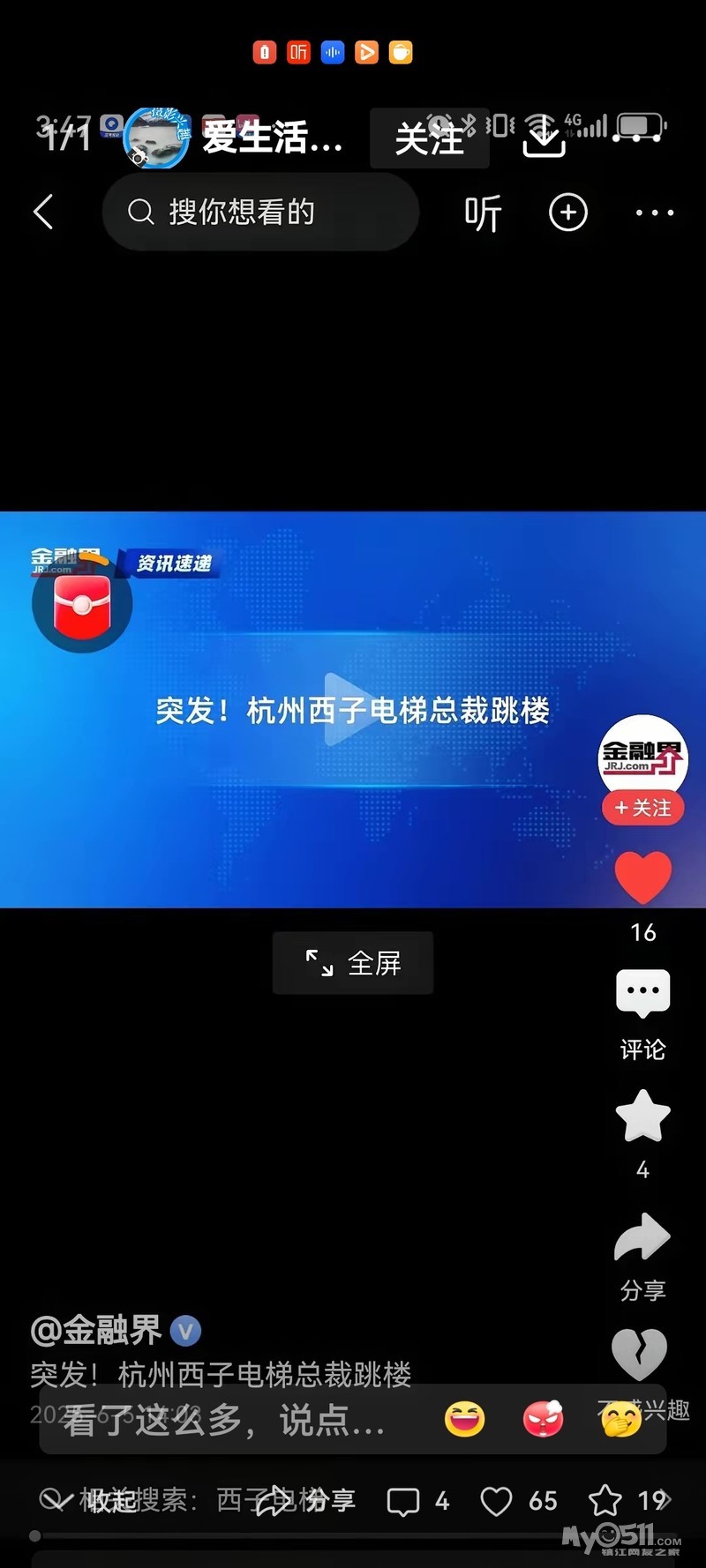Mark as not interested with broken heart

pos(639,1355)
